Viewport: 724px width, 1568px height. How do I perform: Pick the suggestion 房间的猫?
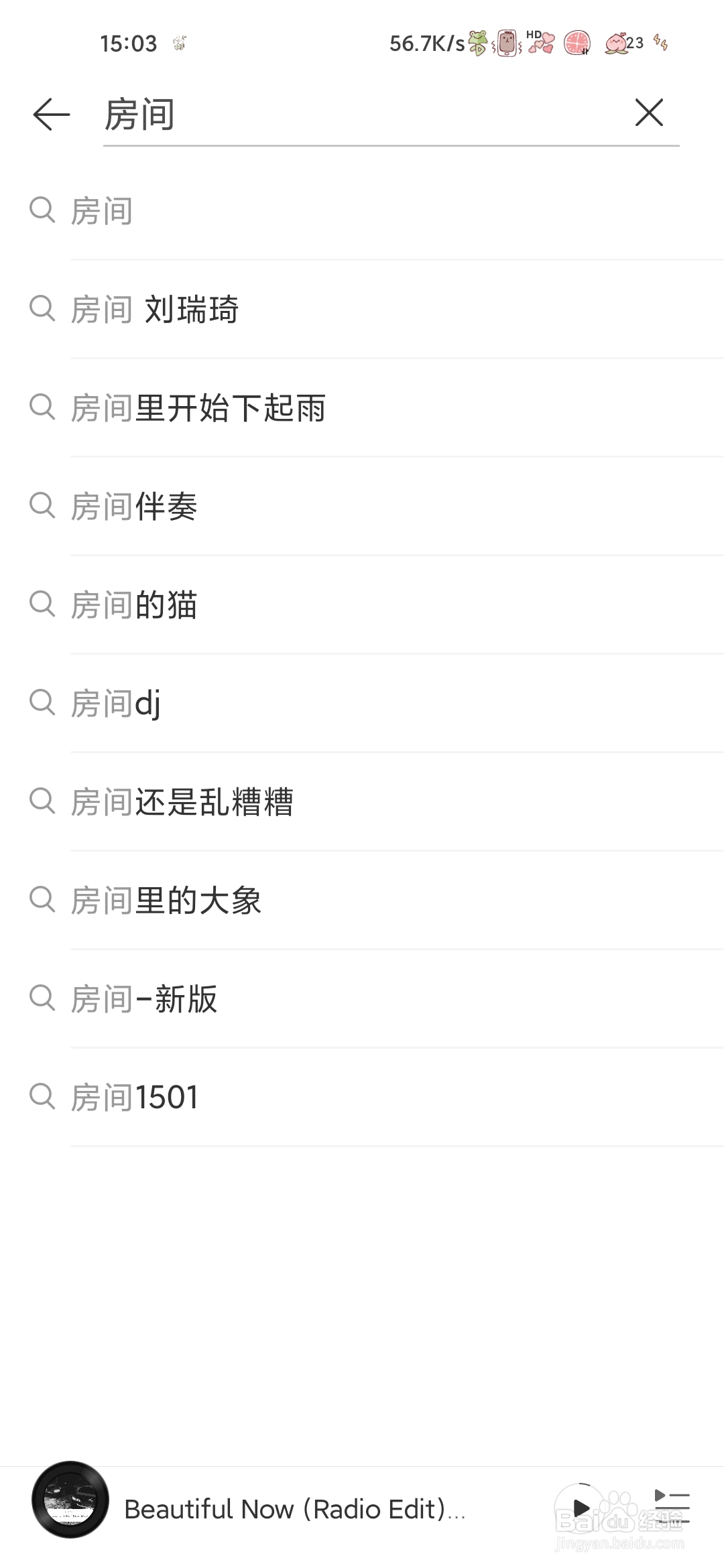point(362,604)
